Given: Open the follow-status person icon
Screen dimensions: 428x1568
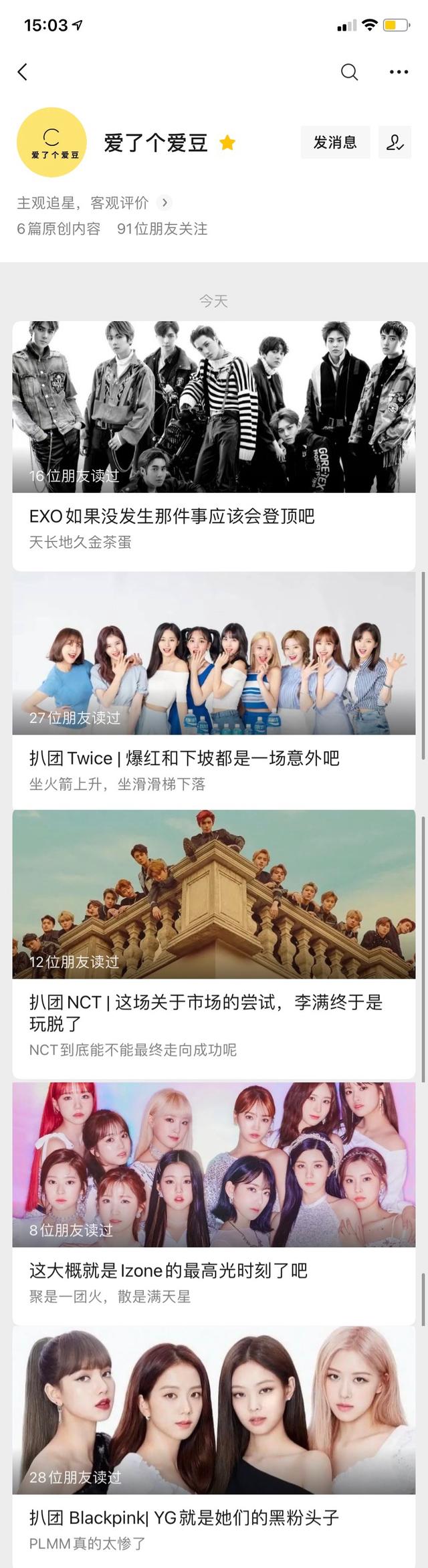Looking at the screenshot, I should pyautogui.click(x=395, y=142).
